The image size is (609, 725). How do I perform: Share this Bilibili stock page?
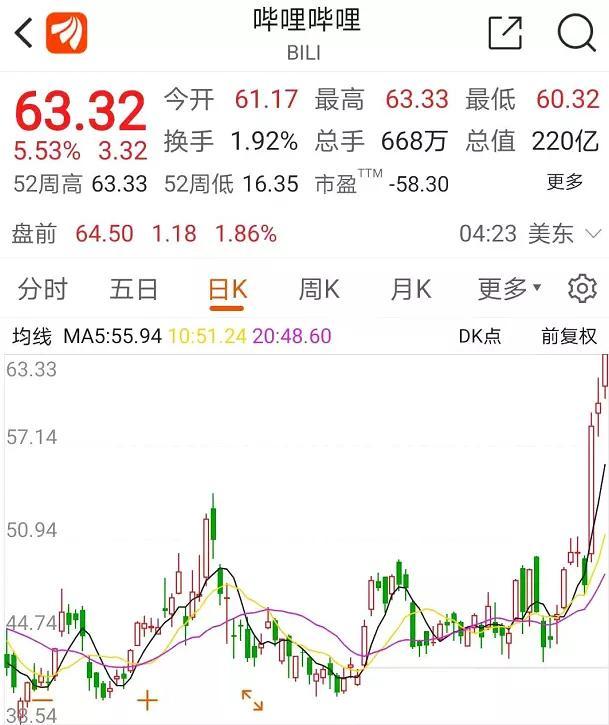[505, 33]
